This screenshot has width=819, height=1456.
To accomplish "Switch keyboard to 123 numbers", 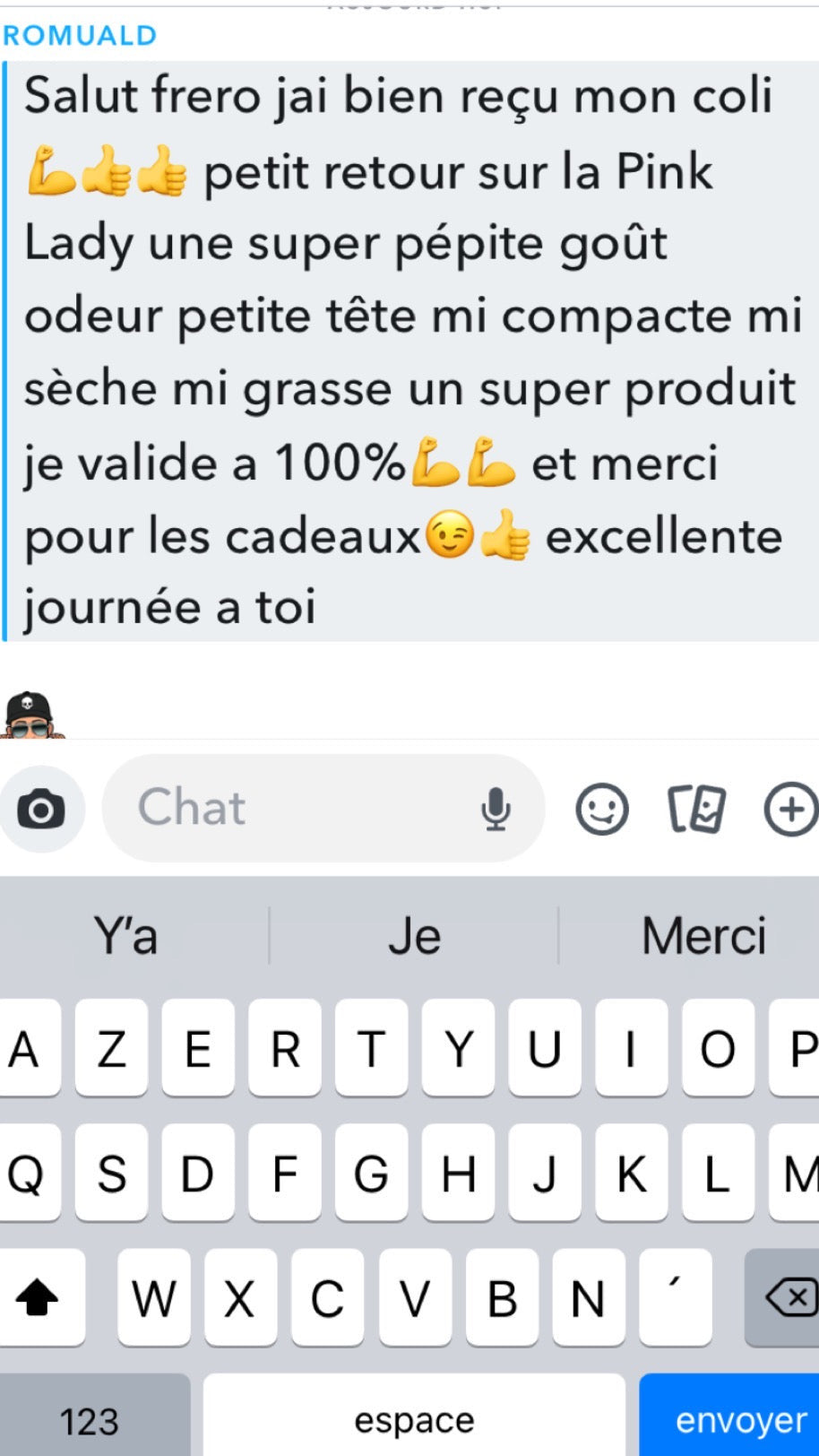I will click(90, 1420).
